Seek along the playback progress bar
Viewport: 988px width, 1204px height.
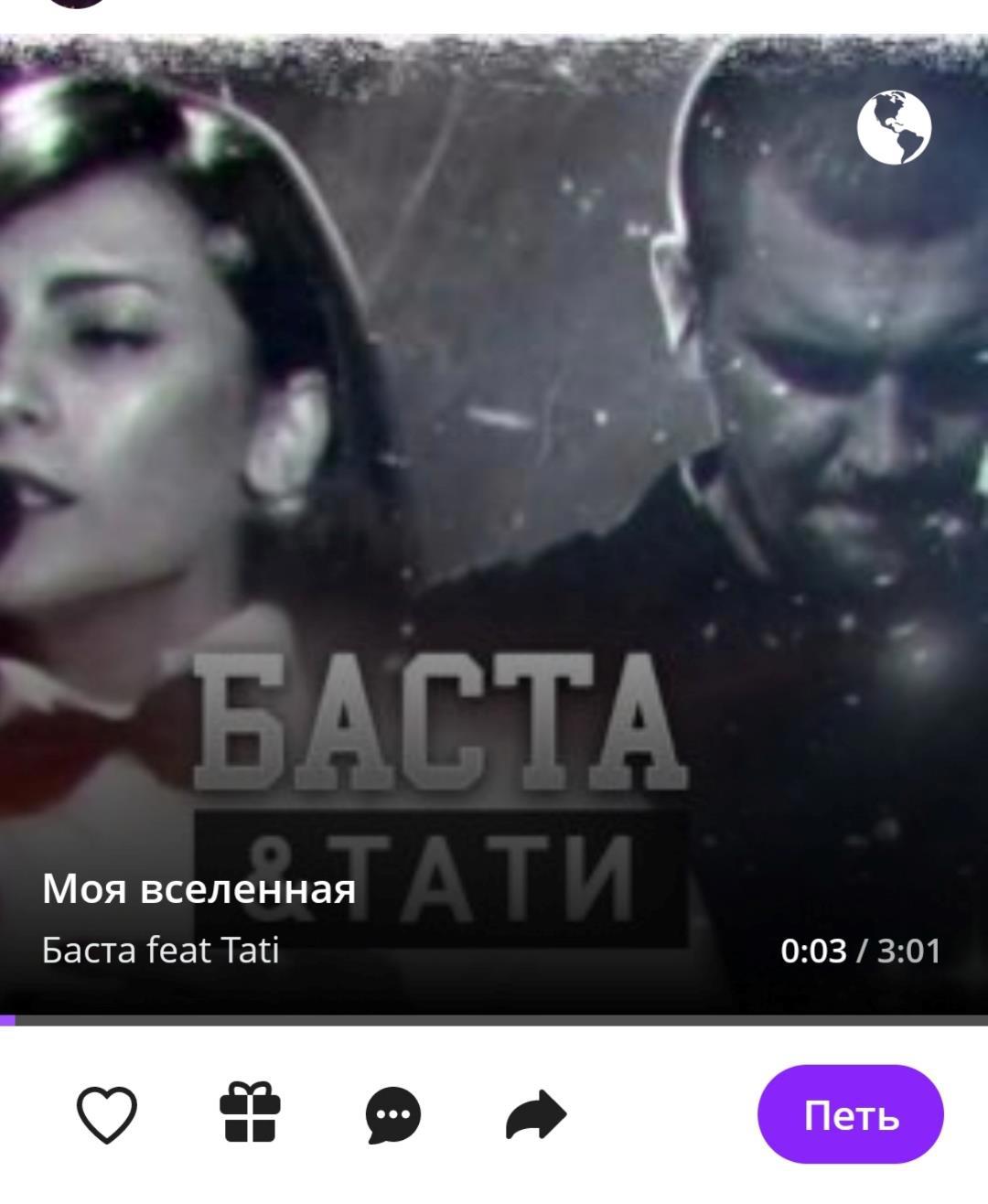click(x=494, y=1019)
